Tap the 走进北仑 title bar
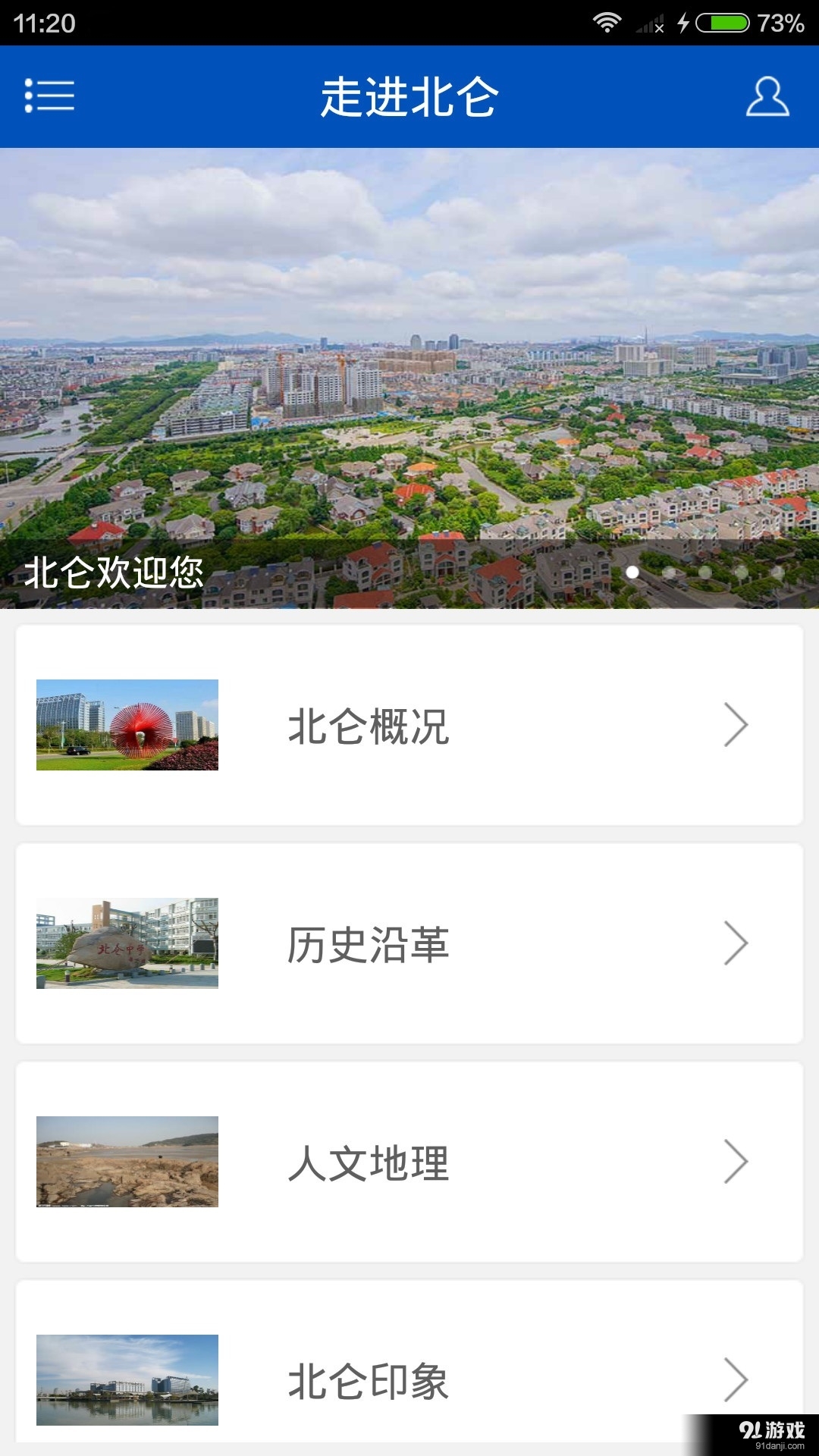The image size is (819, 1456). (x=409, y=99)
